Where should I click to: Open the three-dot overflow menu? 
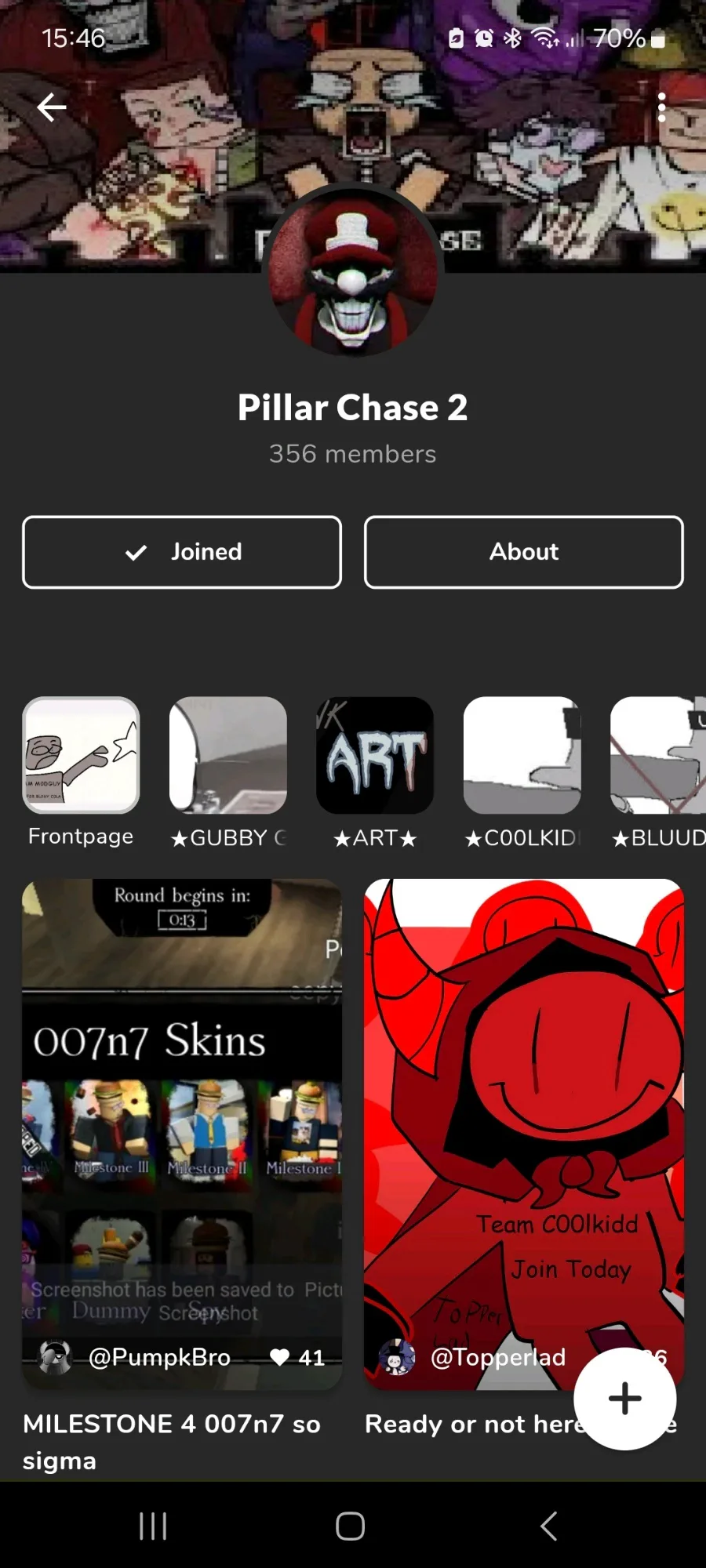661,107
